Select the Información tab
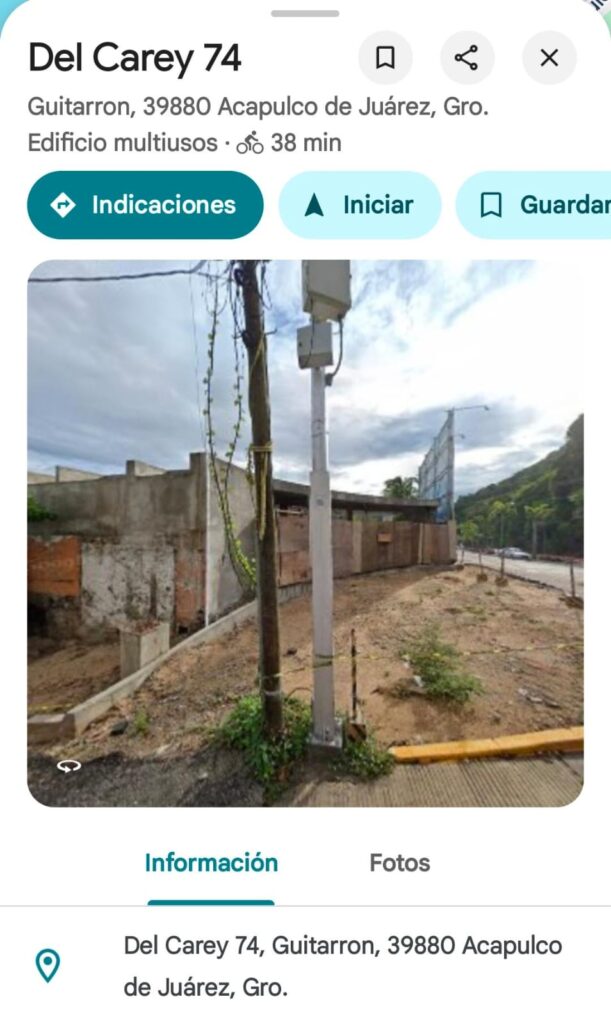This screenshot has height=1024, width=611. (211, 863)
